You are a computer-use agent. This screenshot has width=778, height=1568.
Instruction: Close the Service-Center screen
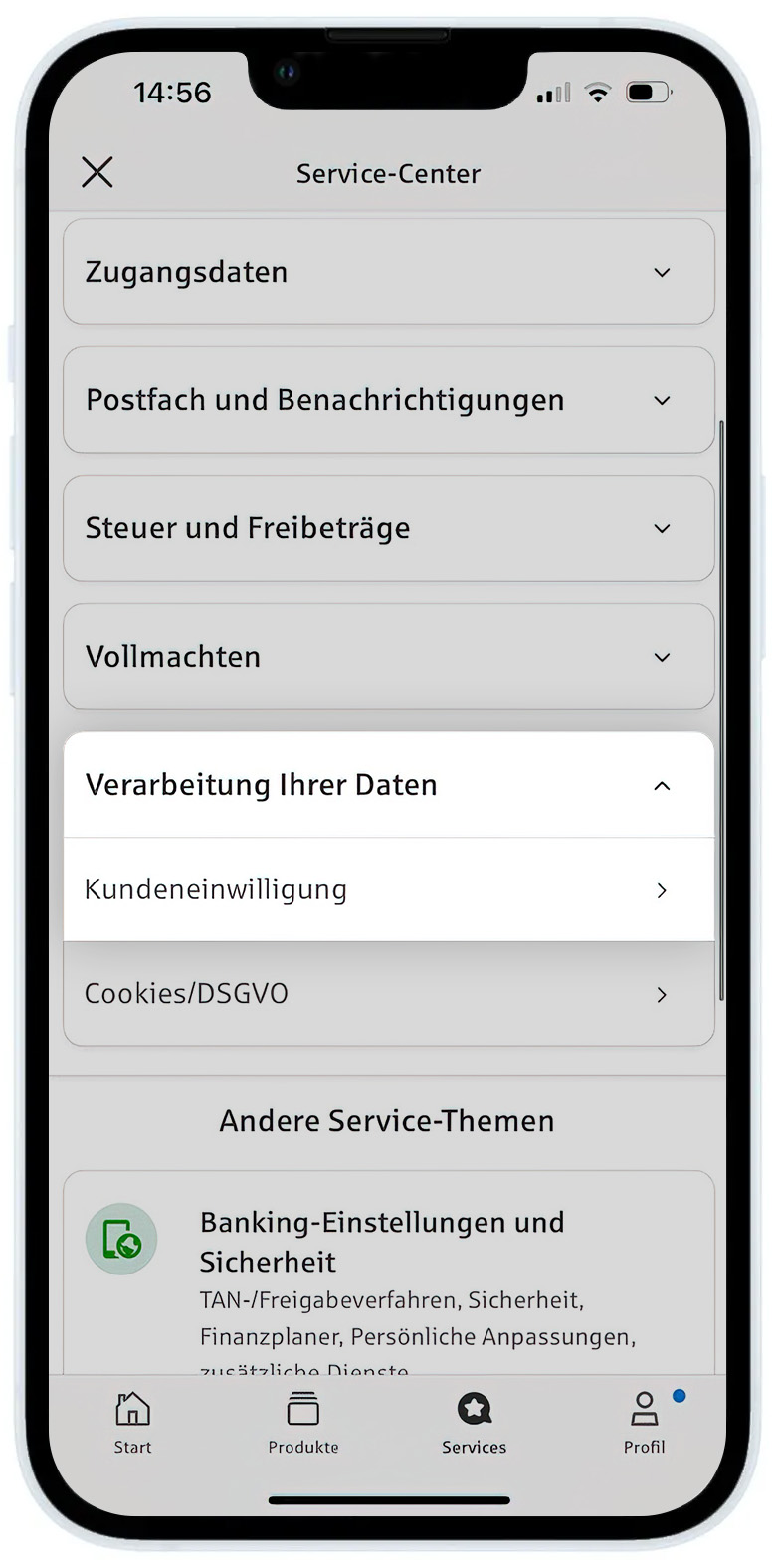click(x=97, y=172)
